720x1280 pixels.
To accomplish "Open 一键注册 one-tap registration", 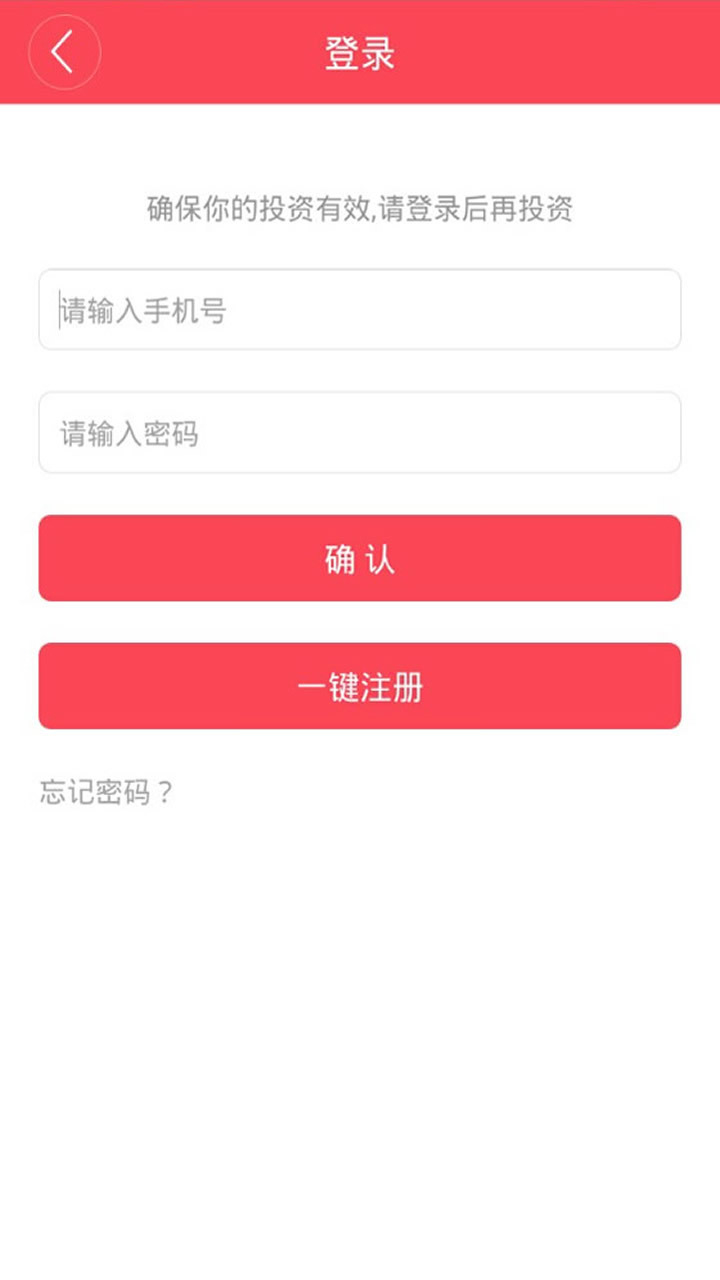I will click(360, 686).
